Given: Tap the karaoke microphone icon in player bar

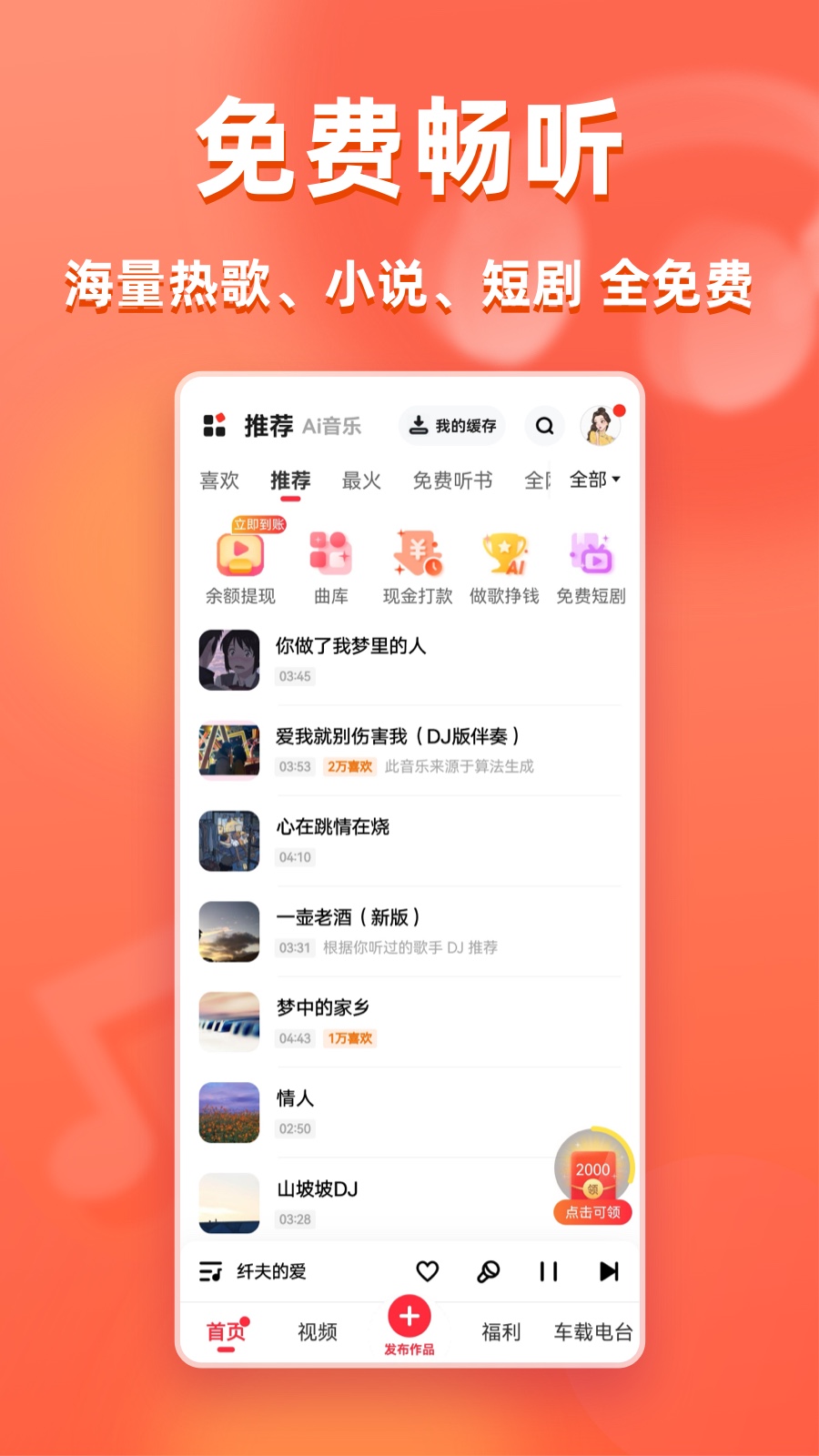Looking at the screenshot, I should tap(490, 1272).
